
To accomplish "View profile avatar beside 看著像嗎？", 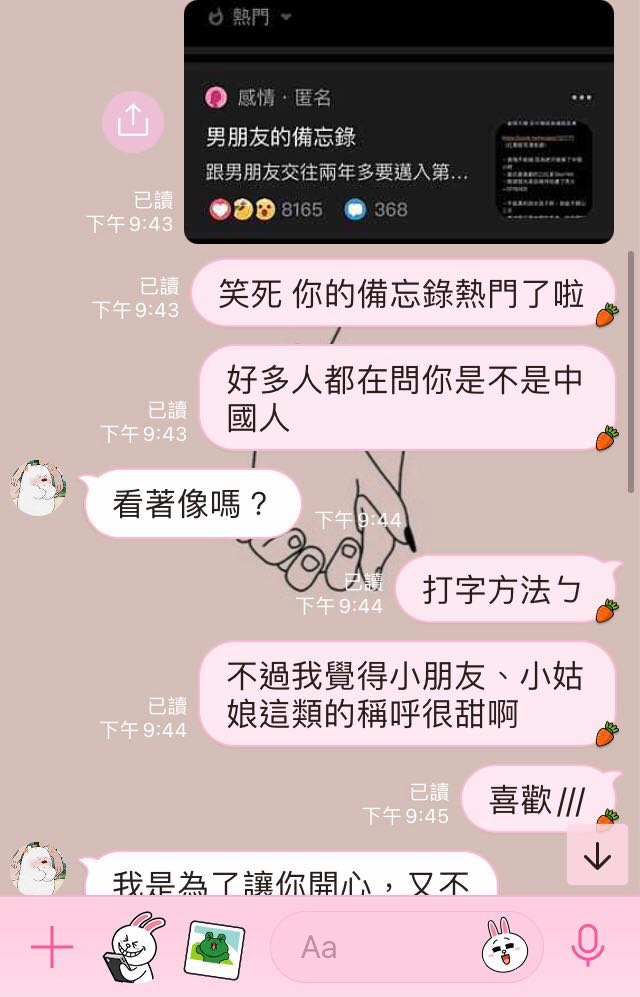I will coord(38,488).
